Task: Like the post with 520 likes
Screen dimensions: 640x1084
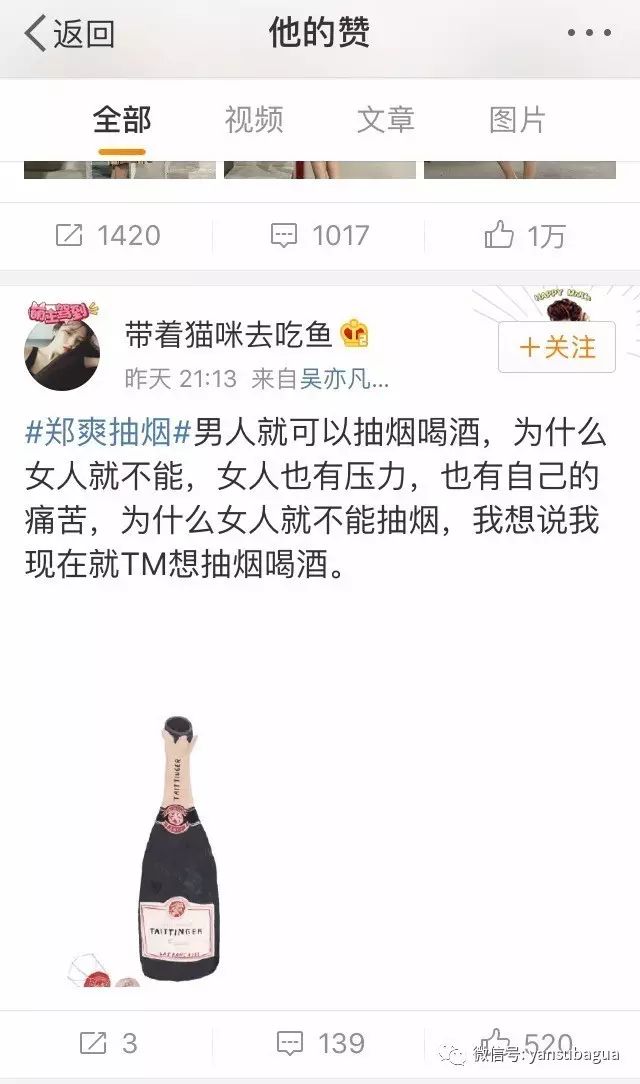Action: pos(526,1043)
